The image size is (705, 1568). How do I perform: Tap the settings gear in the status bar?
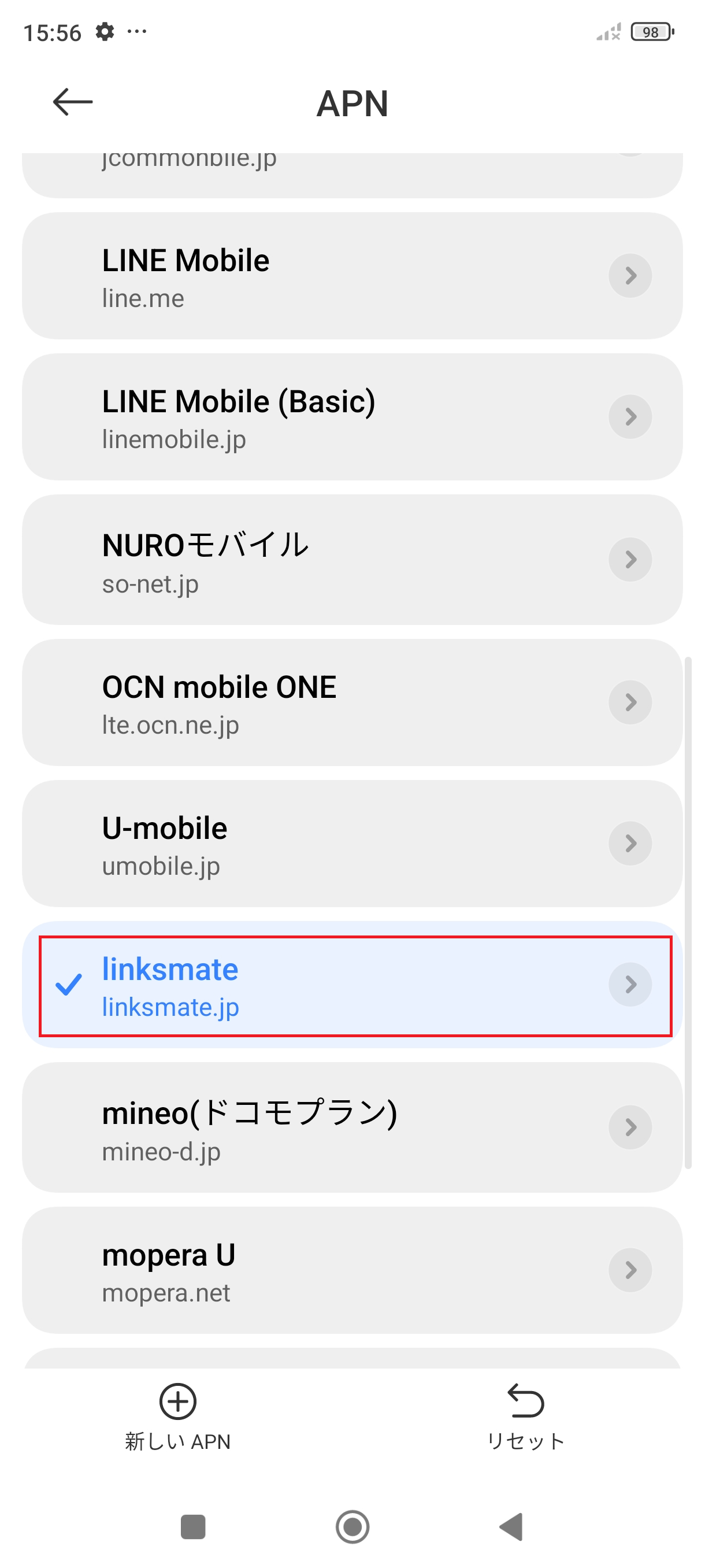[x=103, y=32]
